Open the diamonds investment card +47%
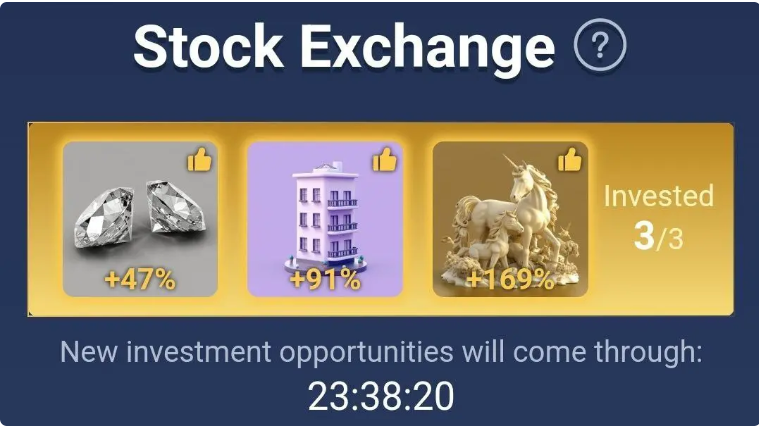 (x=140, y=219)
